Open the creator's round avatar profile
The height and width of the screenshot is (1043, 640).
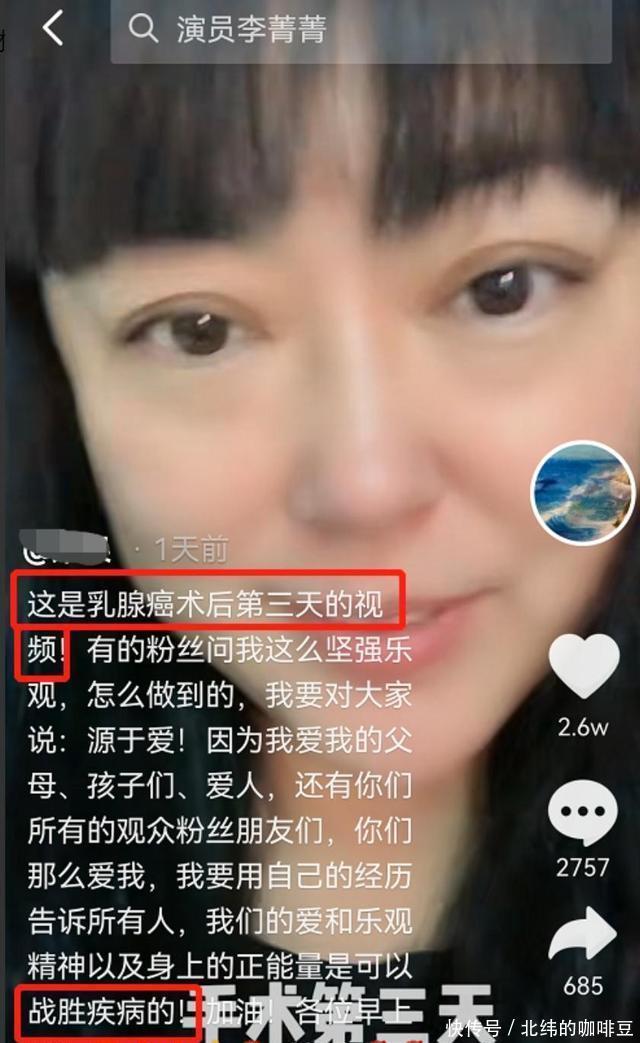tap(583, 492)
